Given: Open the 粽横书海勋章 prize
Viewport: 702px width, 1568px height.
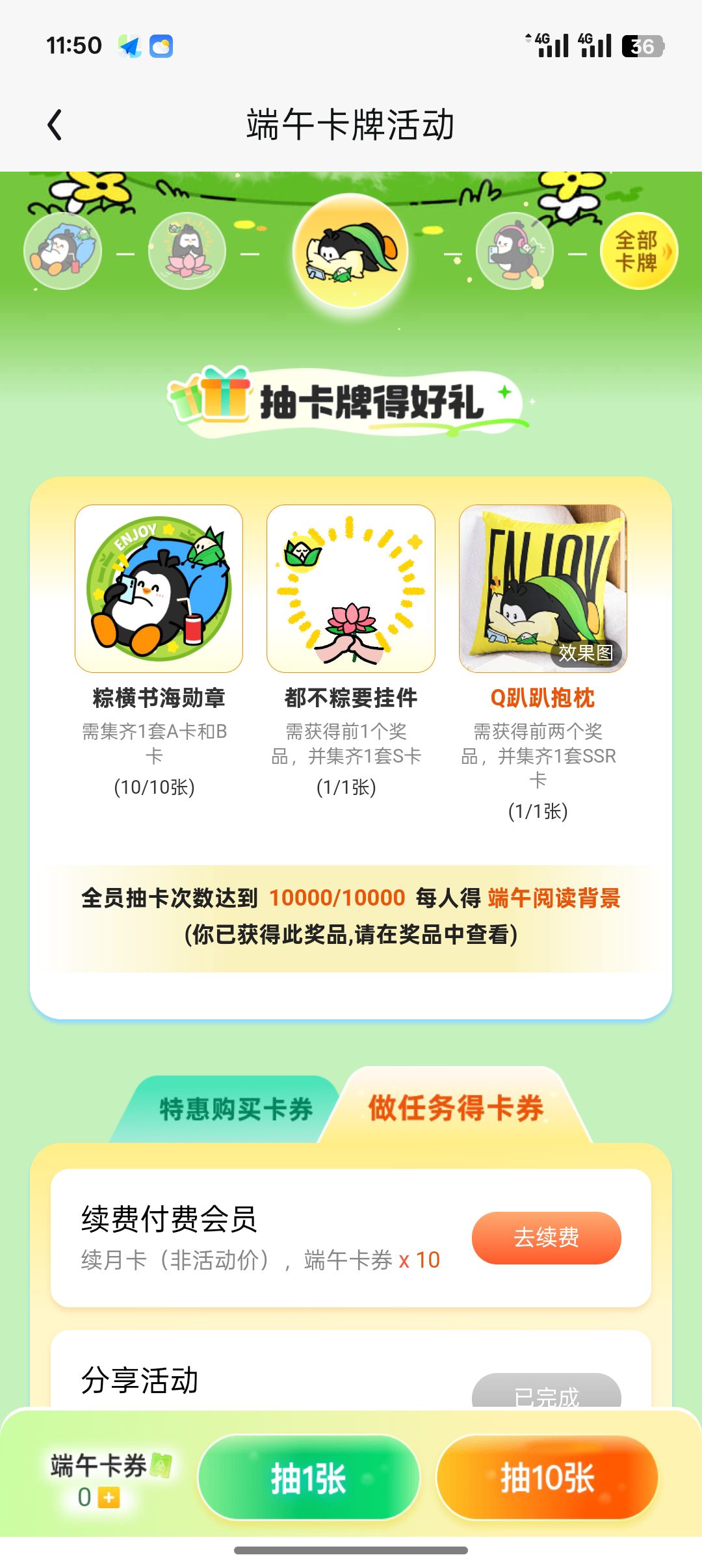Looking at the screenshot, I should click(159, 588).
